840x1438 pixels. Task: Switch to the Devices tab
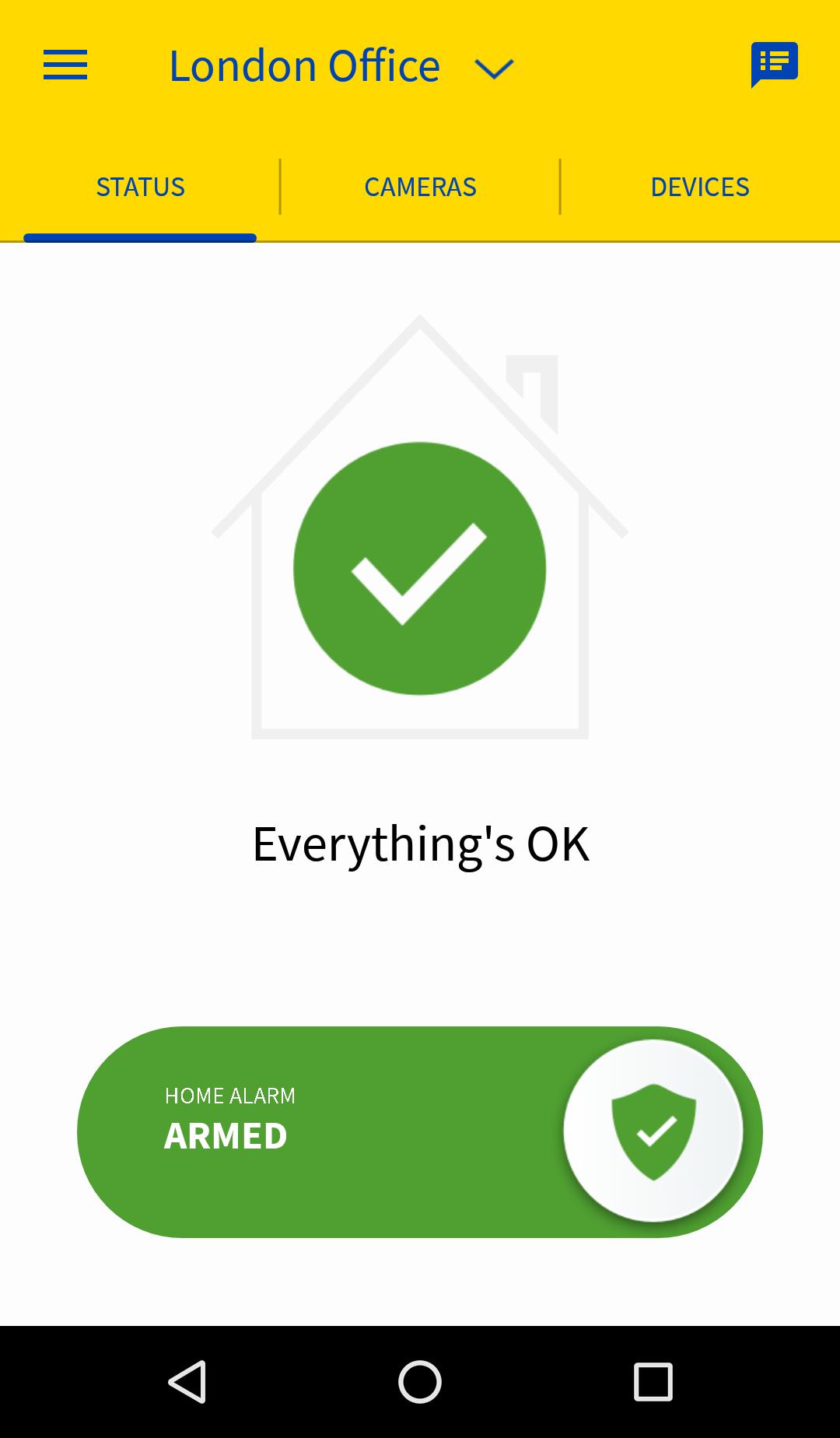tap(700, 188)
